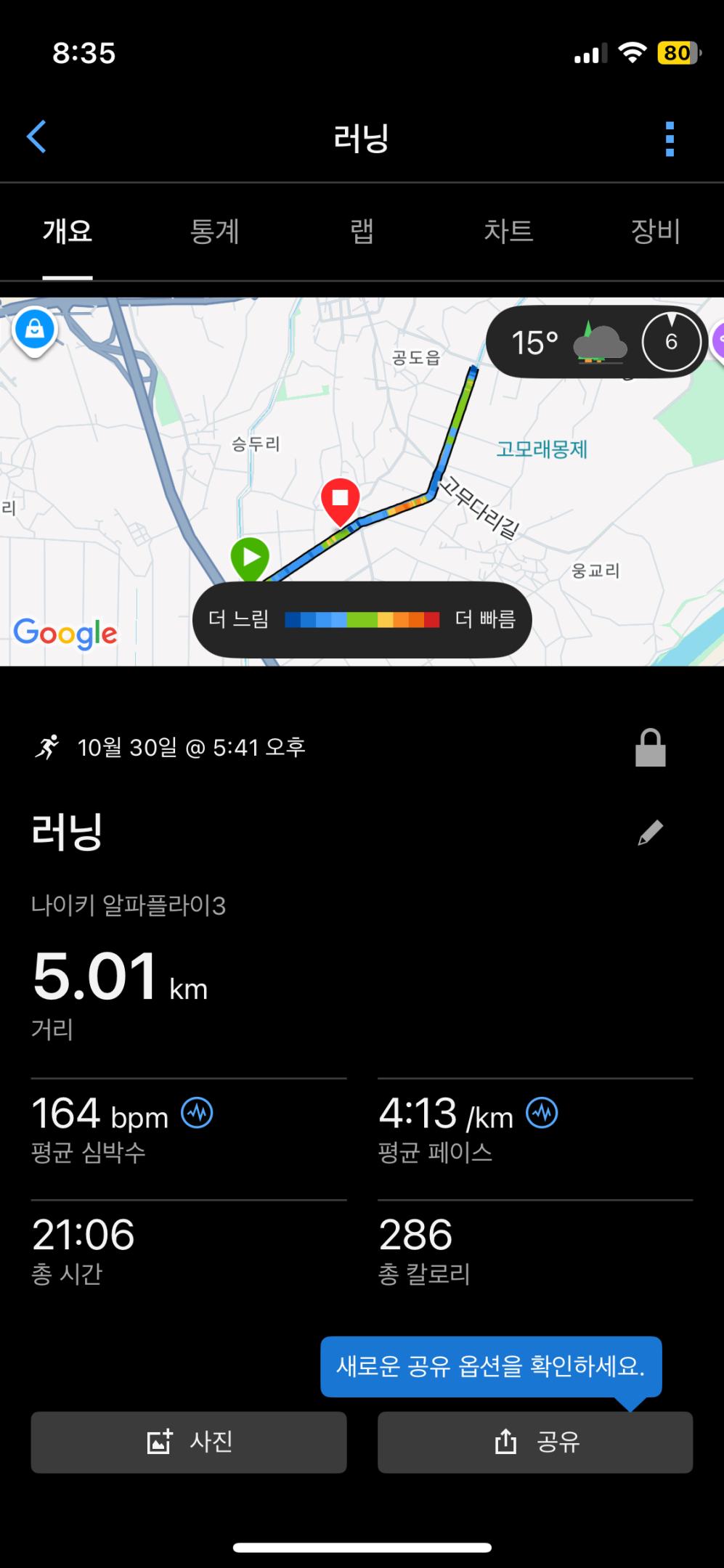Open the edit pencil to rename activity
The width and height of the screenshot is (724, 1568).
[650, 832]
